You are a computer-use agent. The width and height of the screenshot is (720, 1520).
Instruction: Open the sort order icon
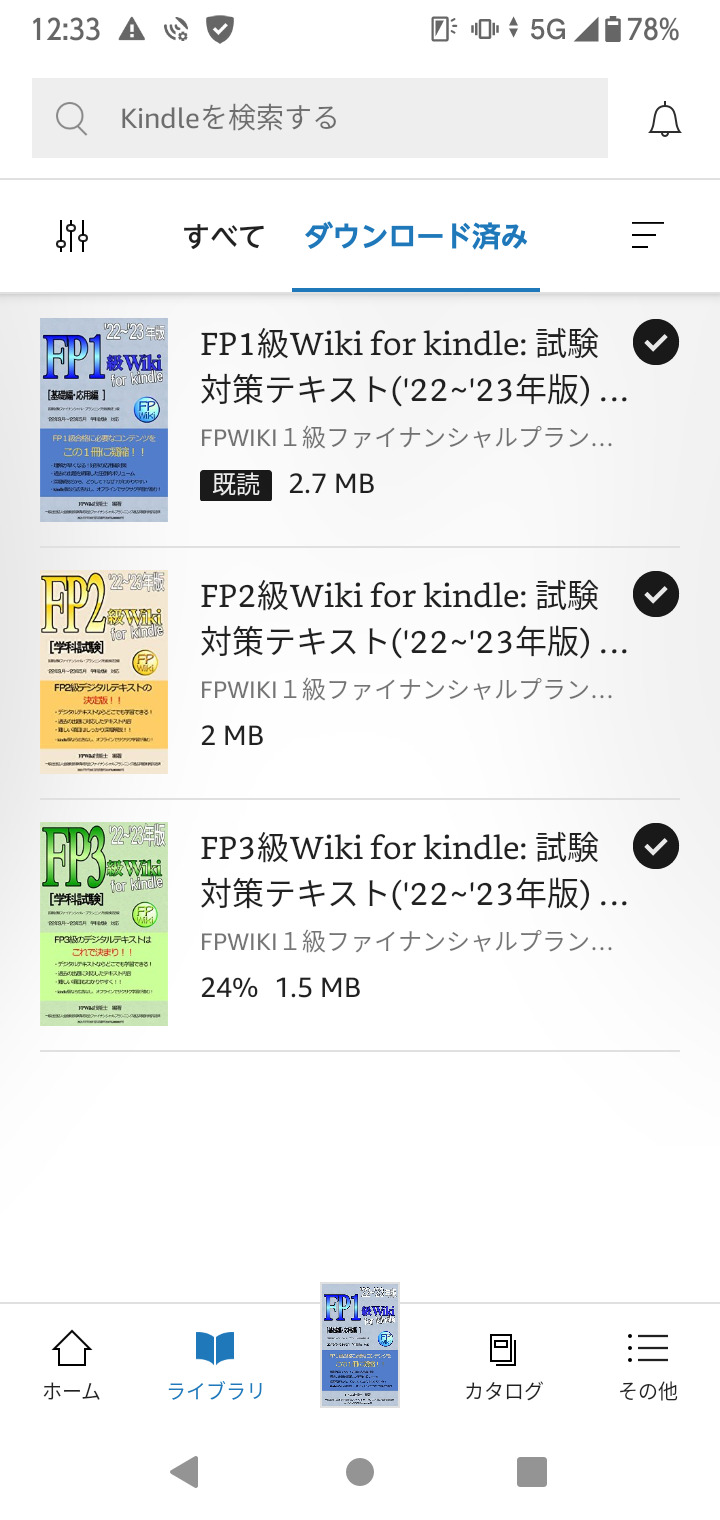648,234
